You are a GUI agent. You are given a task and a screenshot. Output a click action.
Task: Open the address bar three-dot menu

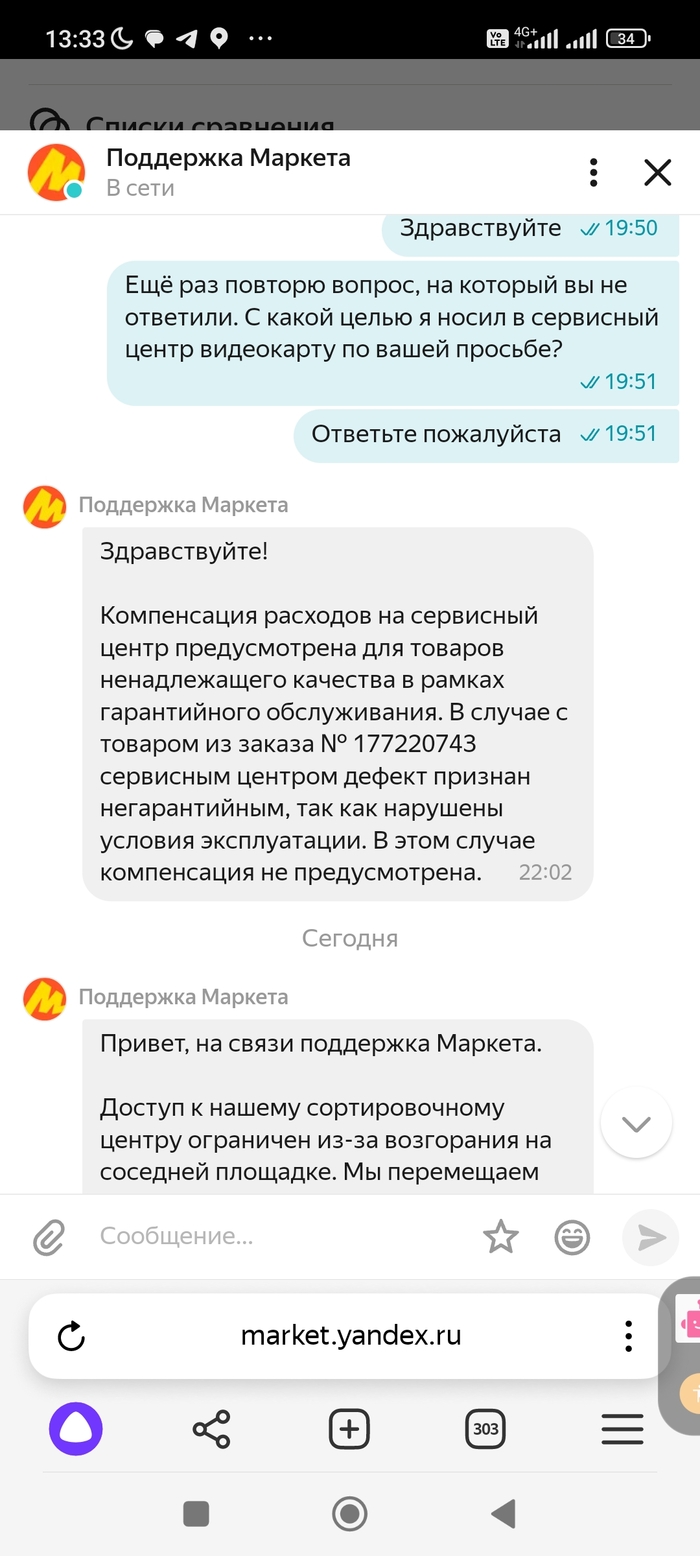[x=628, y=1336]
